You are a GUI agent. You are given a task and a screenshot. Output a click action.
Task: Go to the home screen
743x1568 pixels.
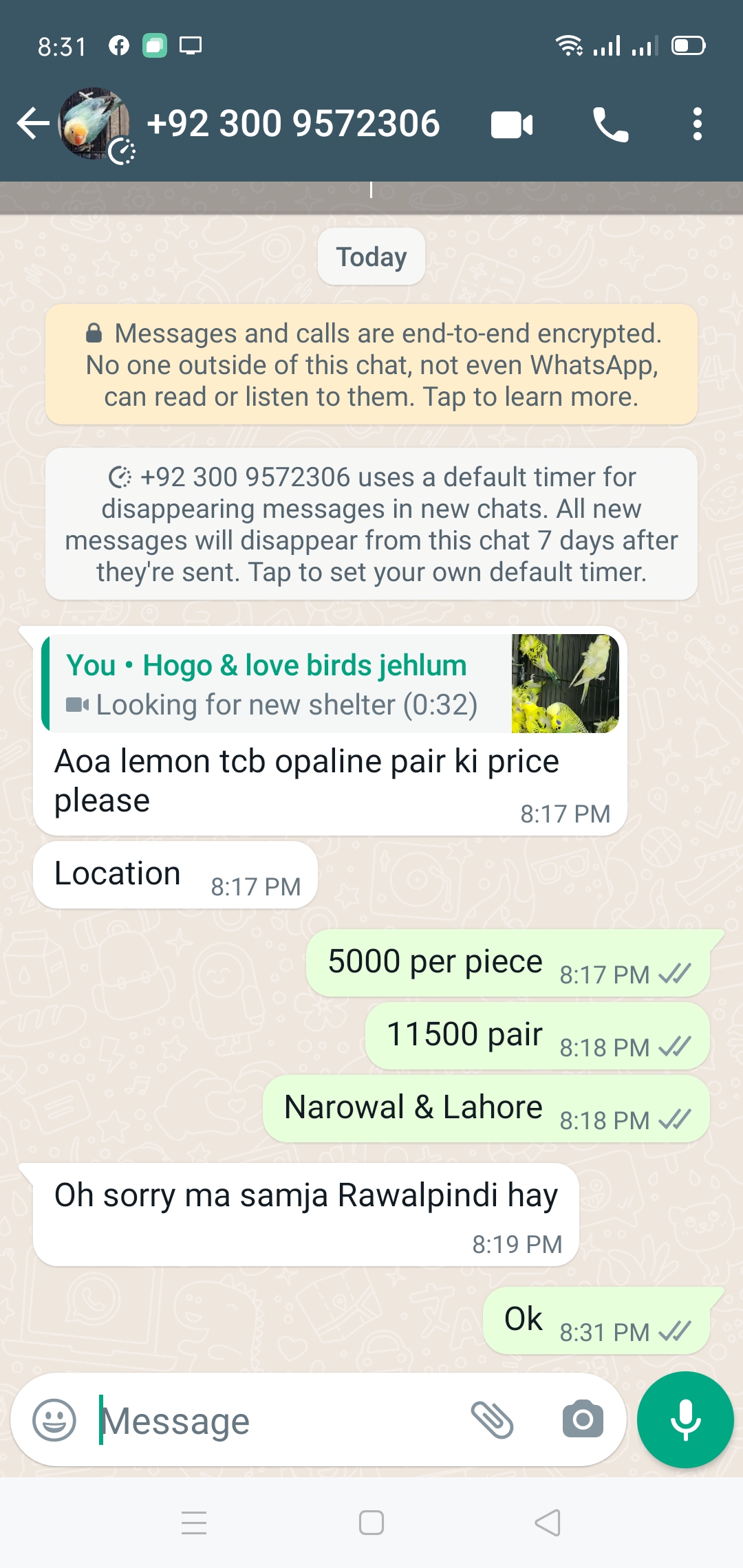pos(371,1523)
